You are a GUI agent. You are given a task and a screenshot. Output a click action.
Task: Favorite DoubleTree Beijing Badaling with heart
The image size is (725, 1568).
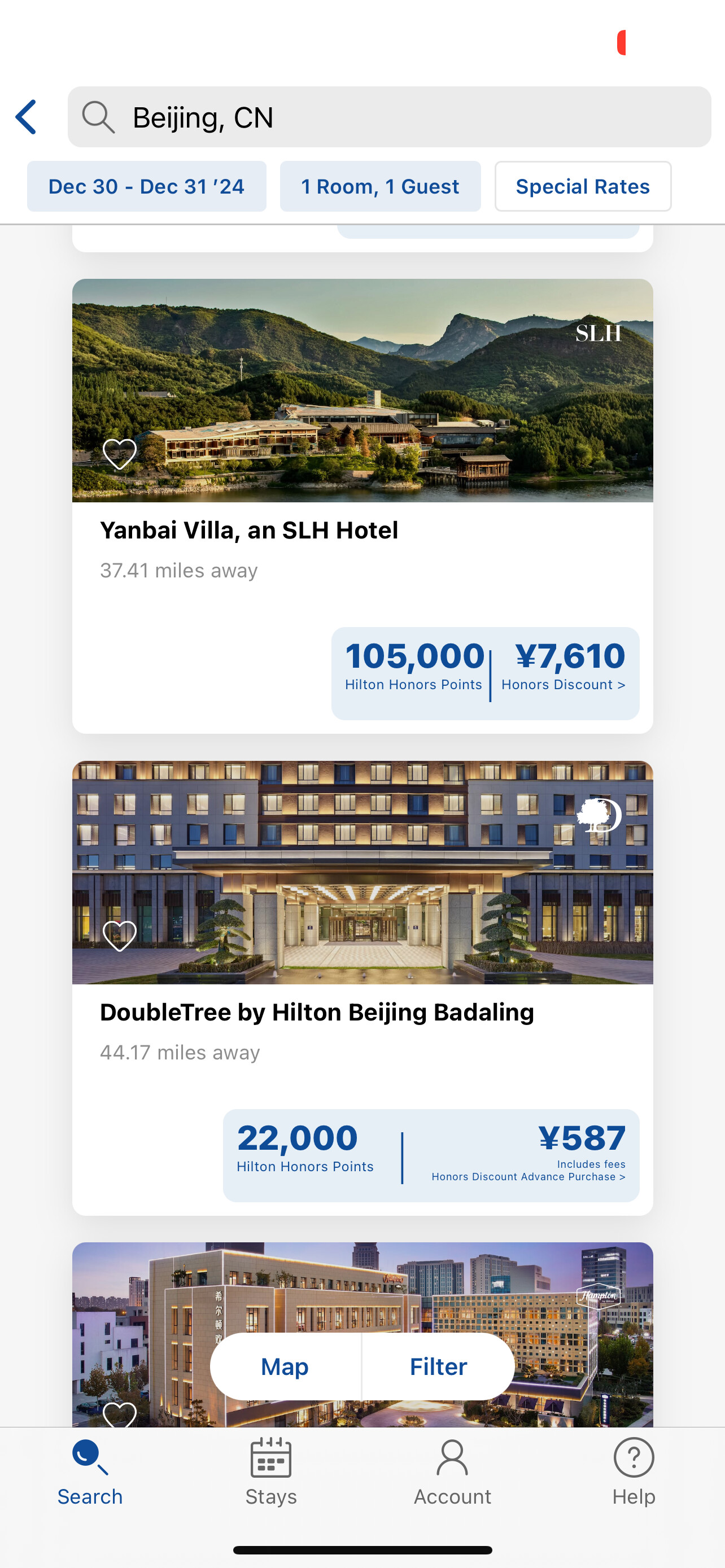(119, 936)
